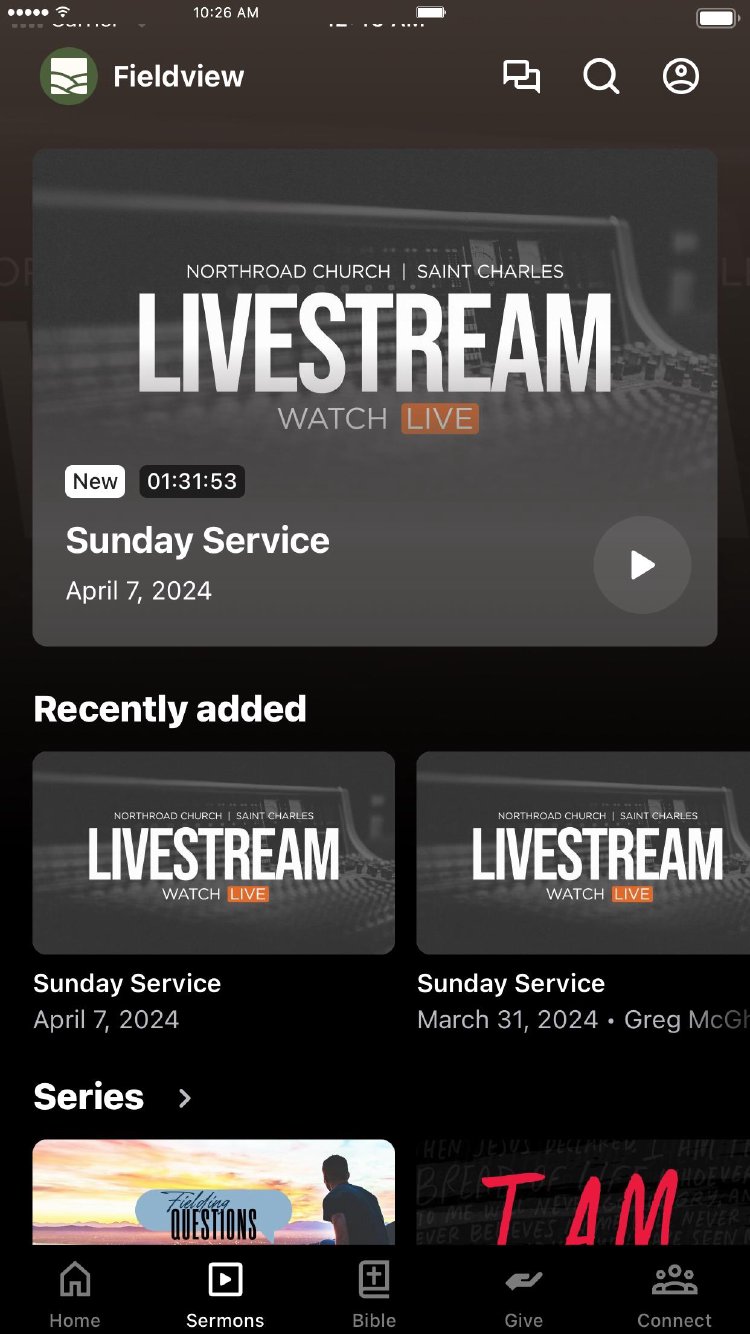Open the Fielding Questions series
750x1334 pixels.
pos(213,1192)
